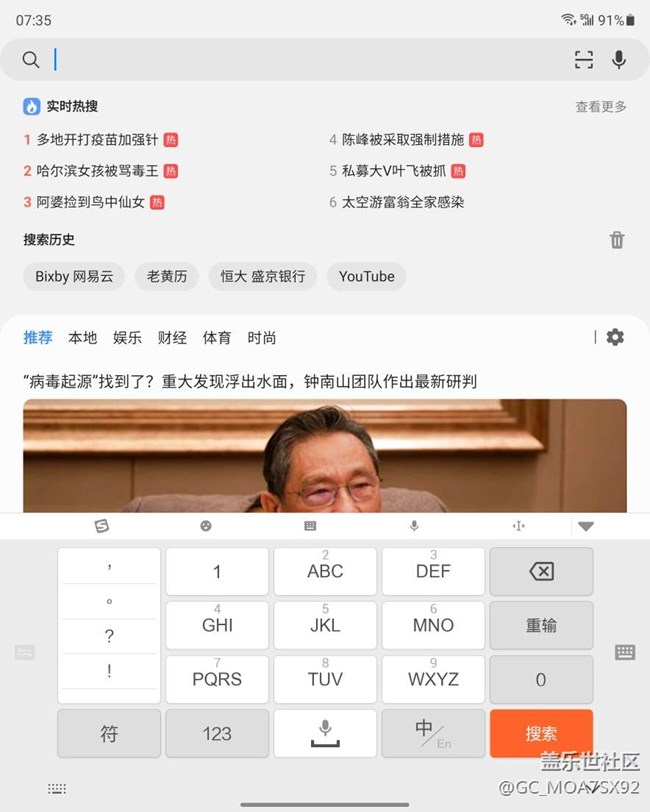The width and height of the screenshot is (650, 812).
Task: Select the 老黄历 history chip
Action: click(166, 277)
